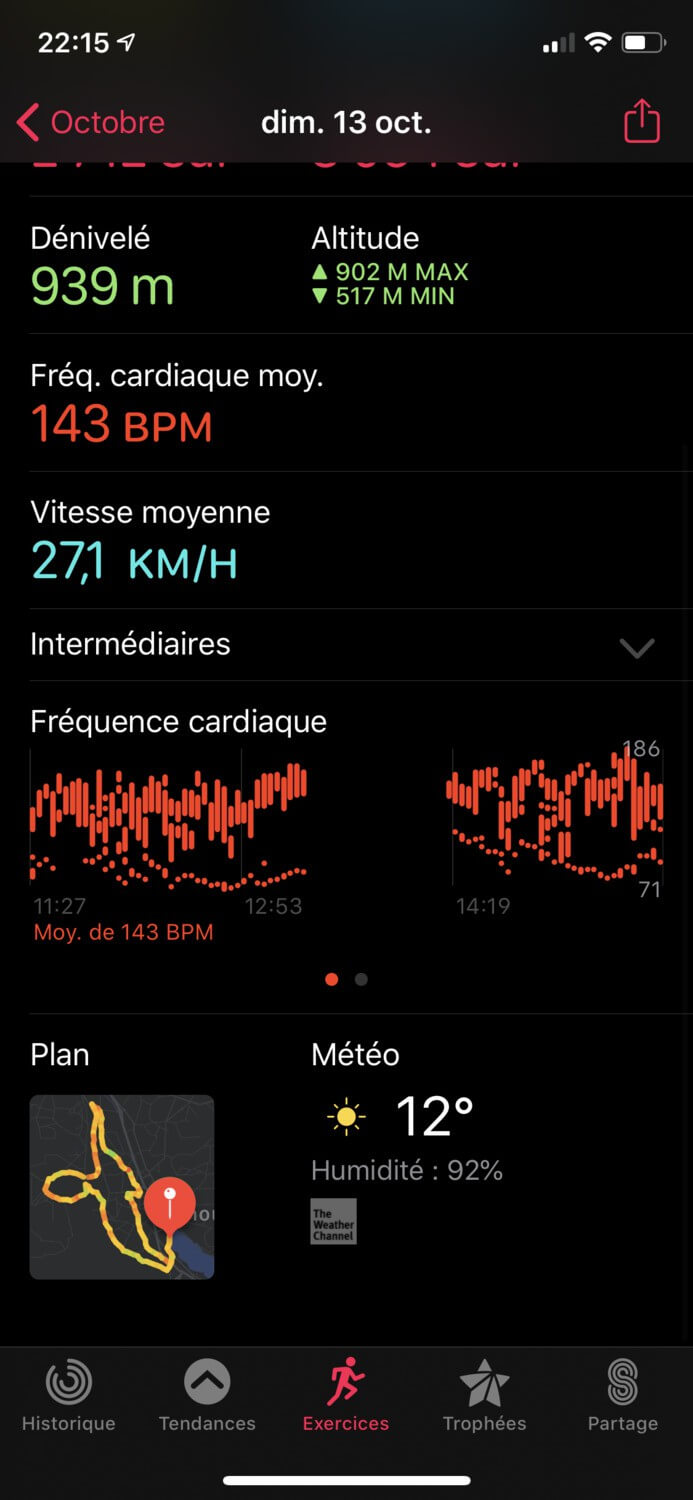Switch to the Partage tab
Image resolution: width=693 pixels, height=1500 pixels.
pos(622,1397)
